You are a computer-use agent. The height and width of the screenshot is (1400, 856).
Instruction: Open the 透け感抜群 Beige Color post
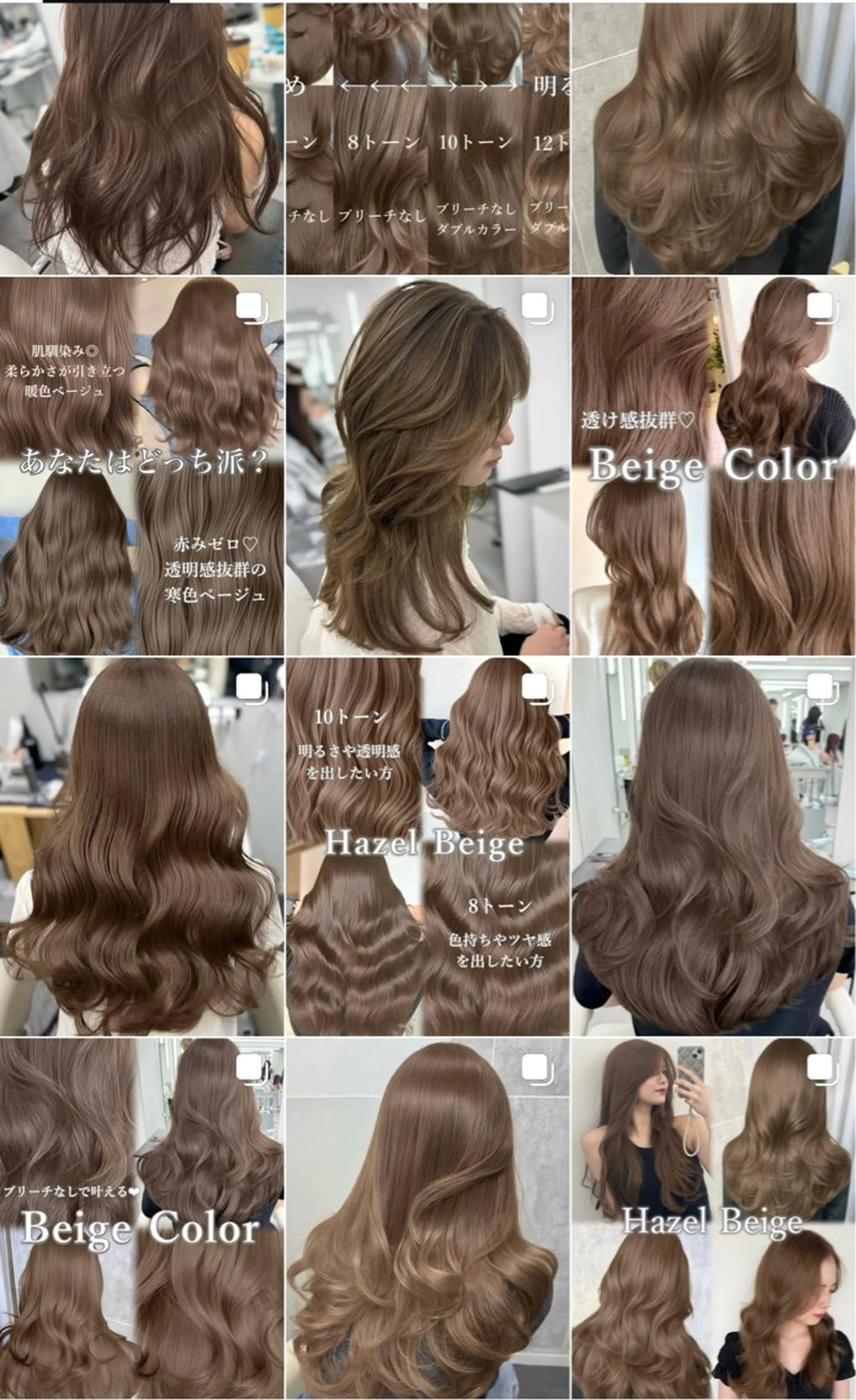tap(713, 466)
